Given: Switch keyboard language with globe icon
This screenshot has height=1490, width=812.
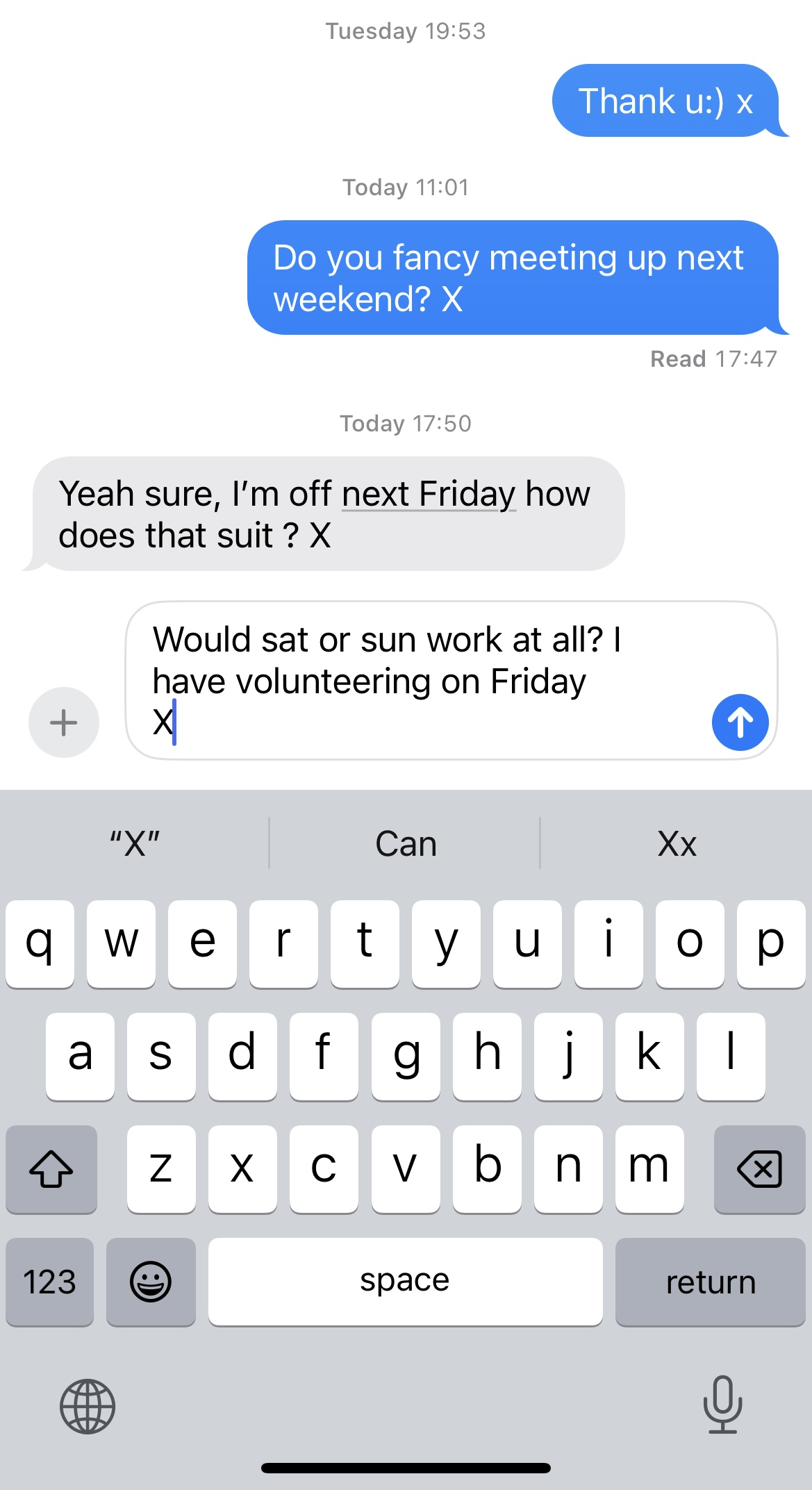Looking at the screenshot, I should [x=88, y=1406].
